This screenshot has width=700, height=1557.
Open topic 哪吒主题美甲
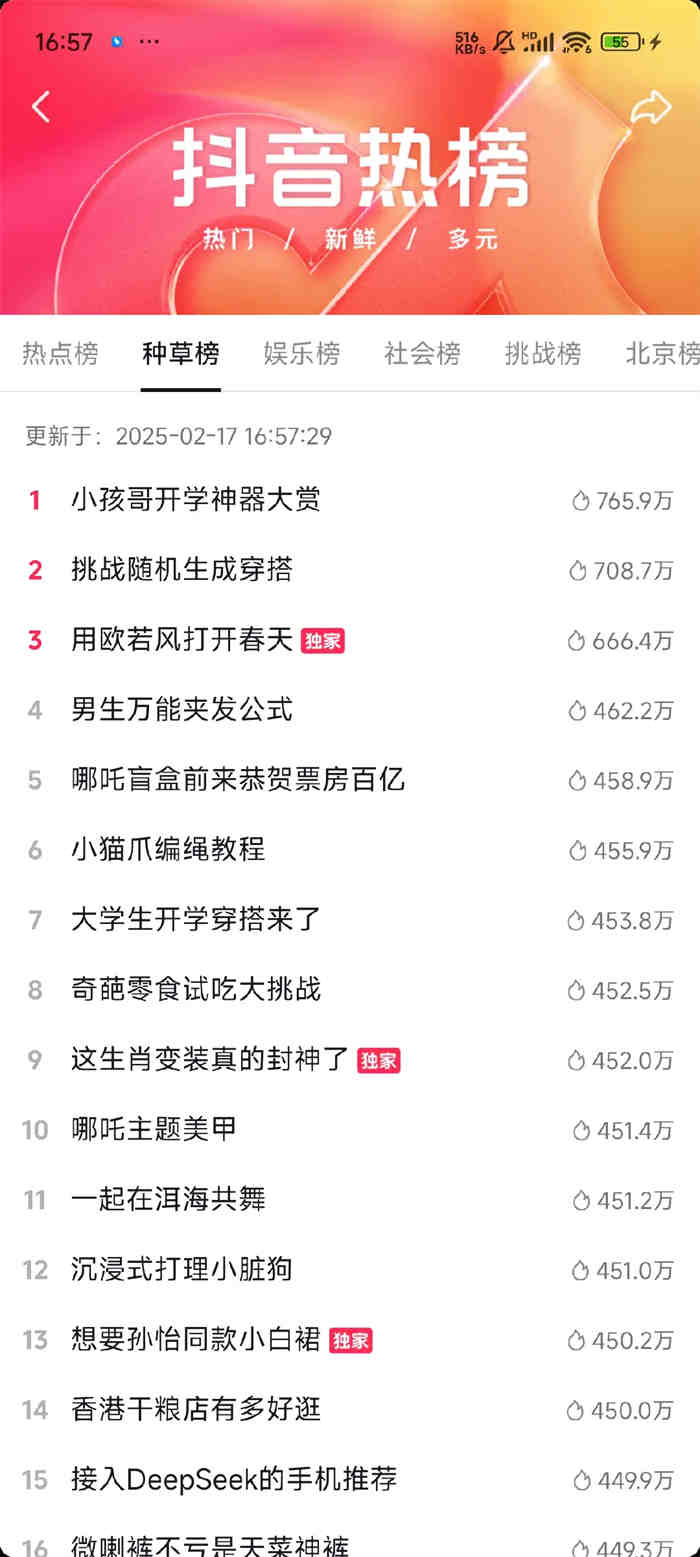[x=154, y=1130]
